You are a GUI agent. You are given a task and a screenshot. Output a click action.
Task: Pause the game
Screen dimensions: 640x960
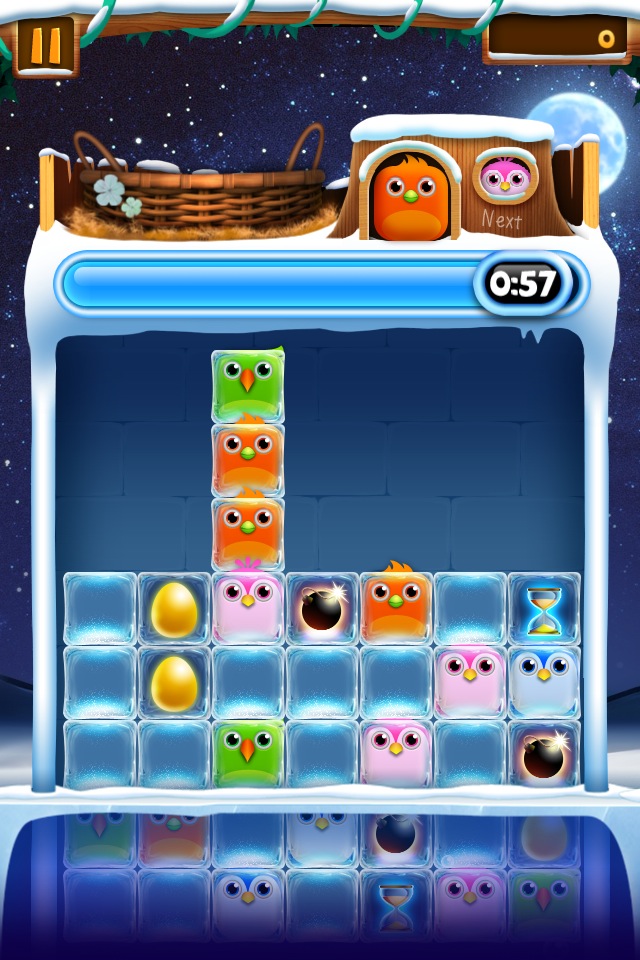(x=45, y=45)
